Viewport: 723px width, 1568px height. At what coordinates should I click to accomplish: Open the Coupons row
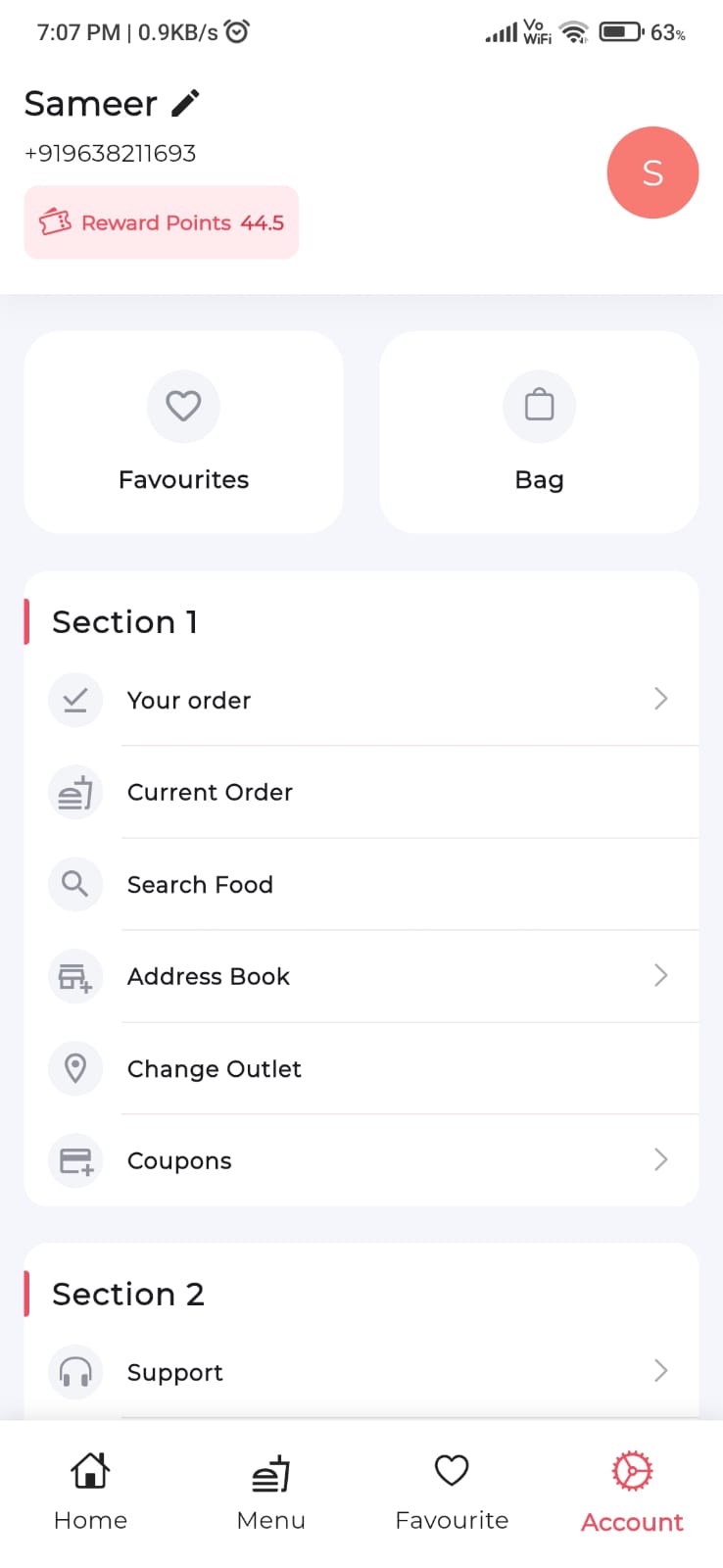pyautogui.click(x=362, y=1160)
